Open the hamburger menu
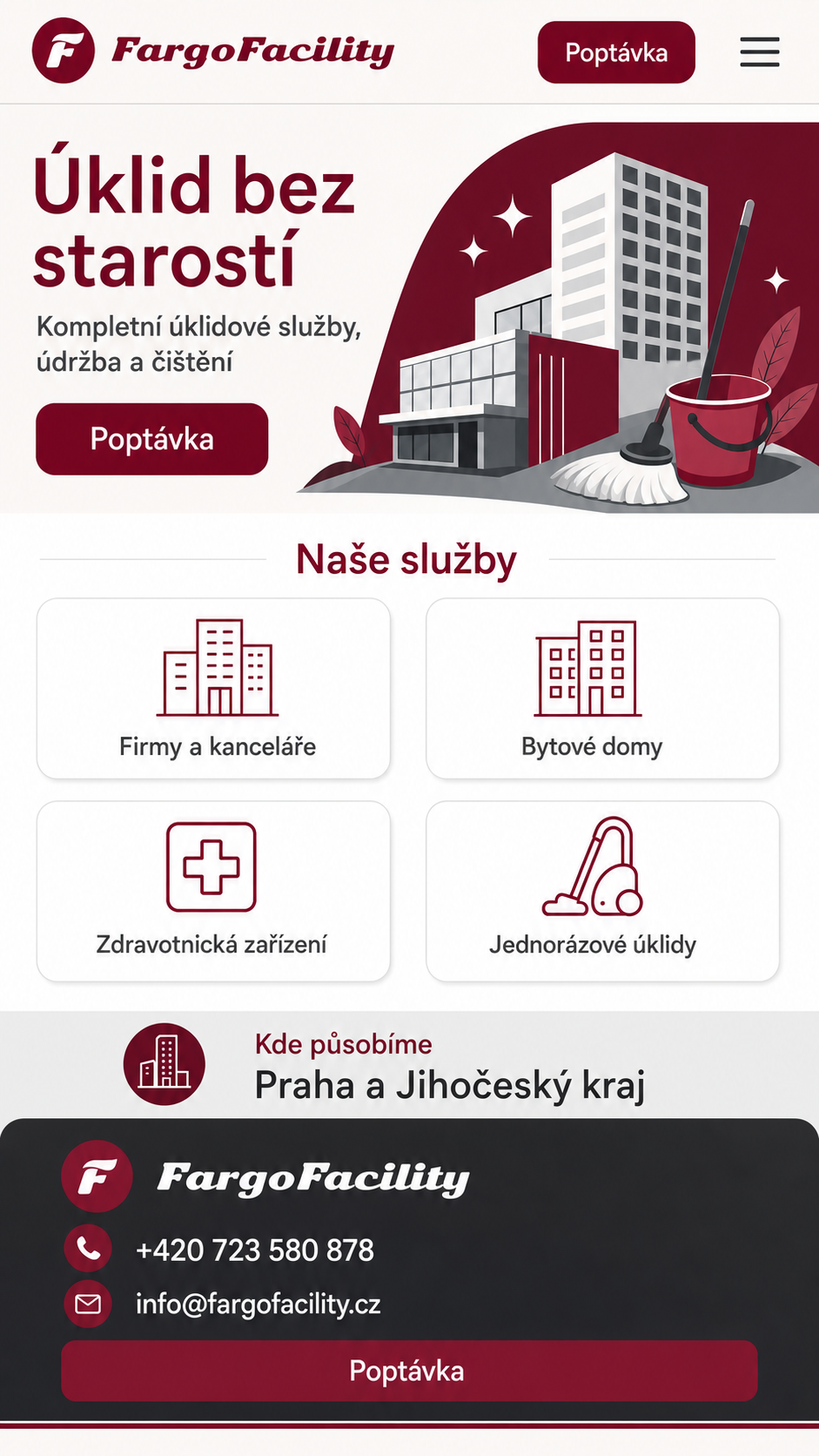This screenshot has width=819, height=1456. pyautogui.click(x=759, y=52)
